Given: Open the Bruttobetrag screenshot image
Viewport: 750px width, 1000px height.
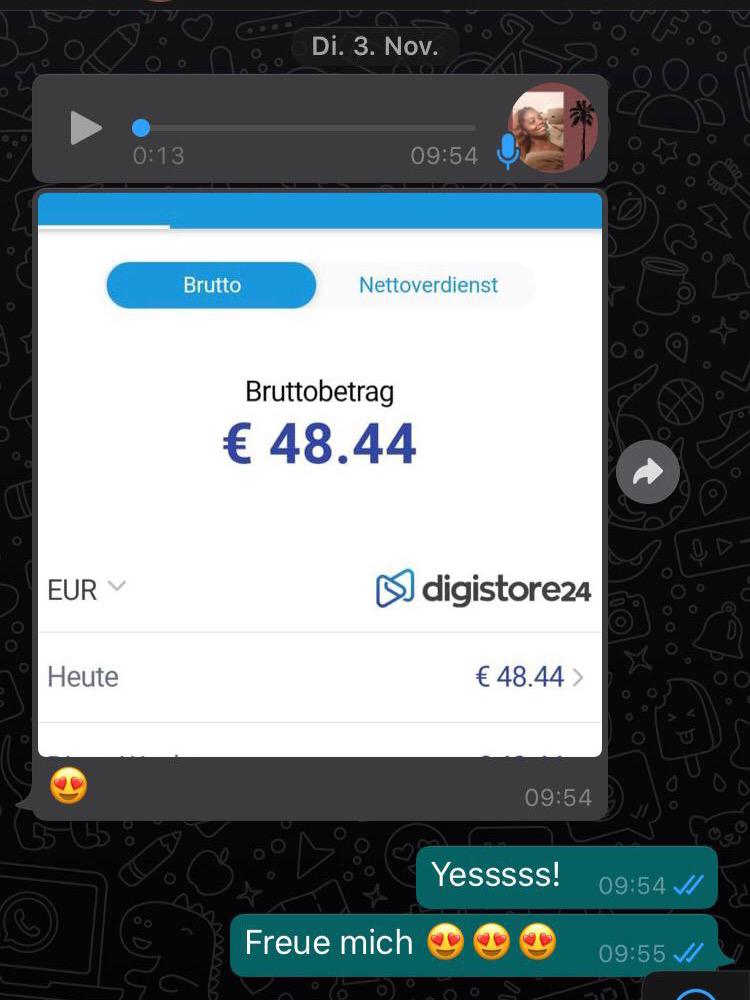Looking at the screenshot, I should click(320, 472).
